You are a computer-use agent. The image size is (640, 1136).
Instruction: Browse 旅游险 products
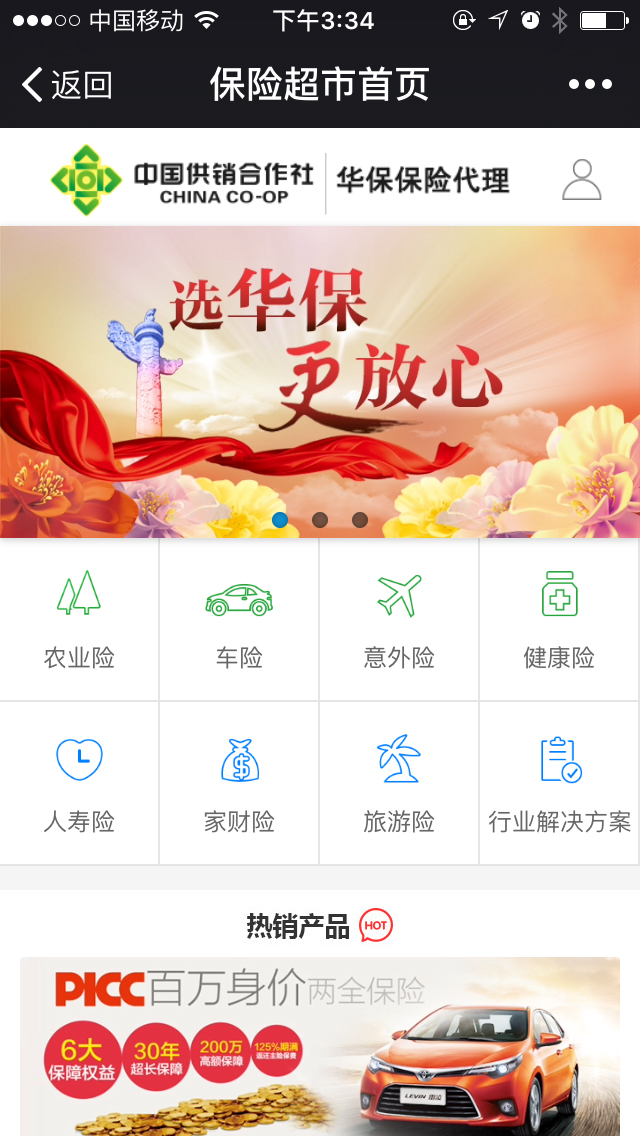399,783
